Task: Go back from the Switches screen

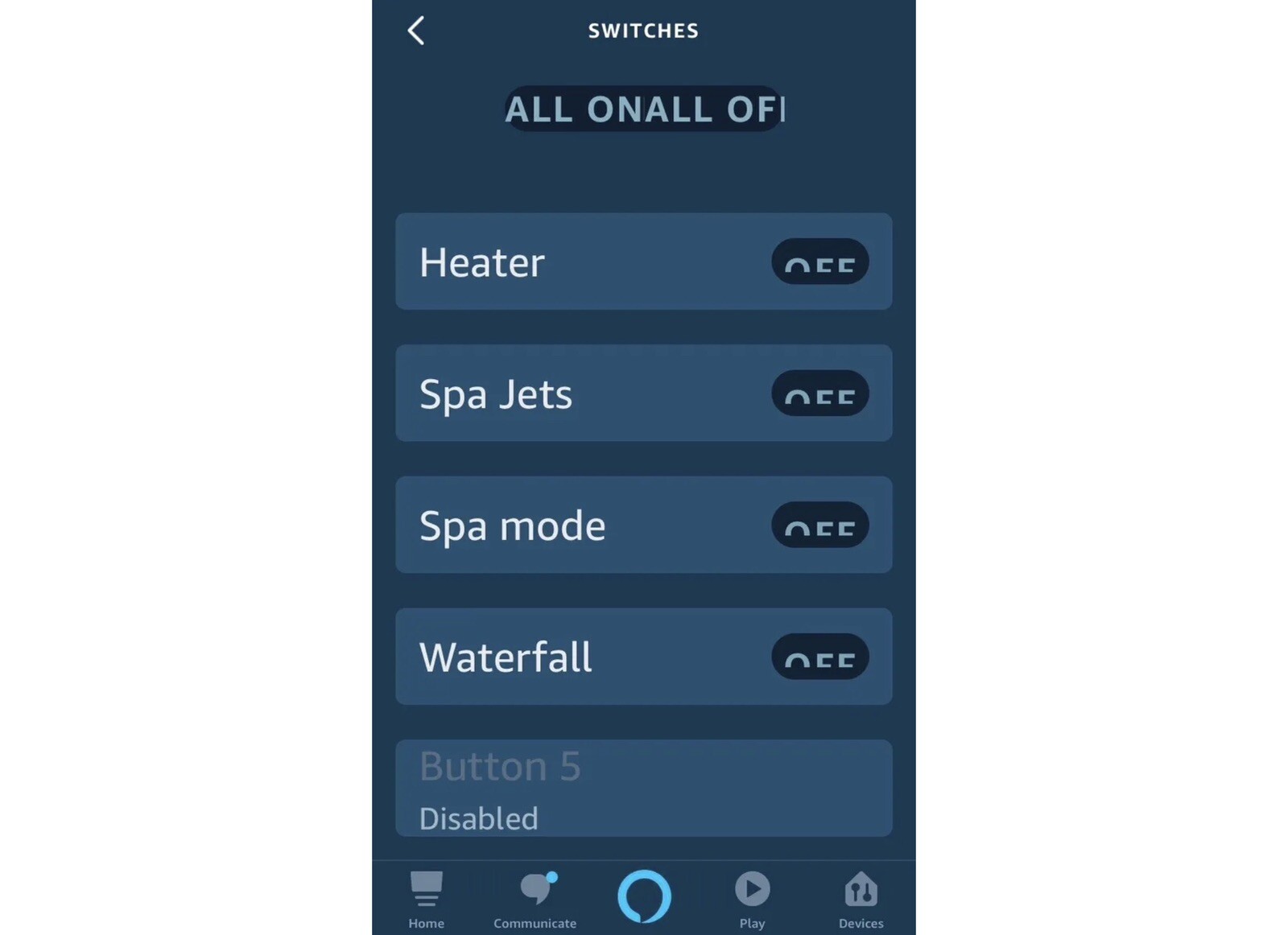Action: click(x=416, y=31)
